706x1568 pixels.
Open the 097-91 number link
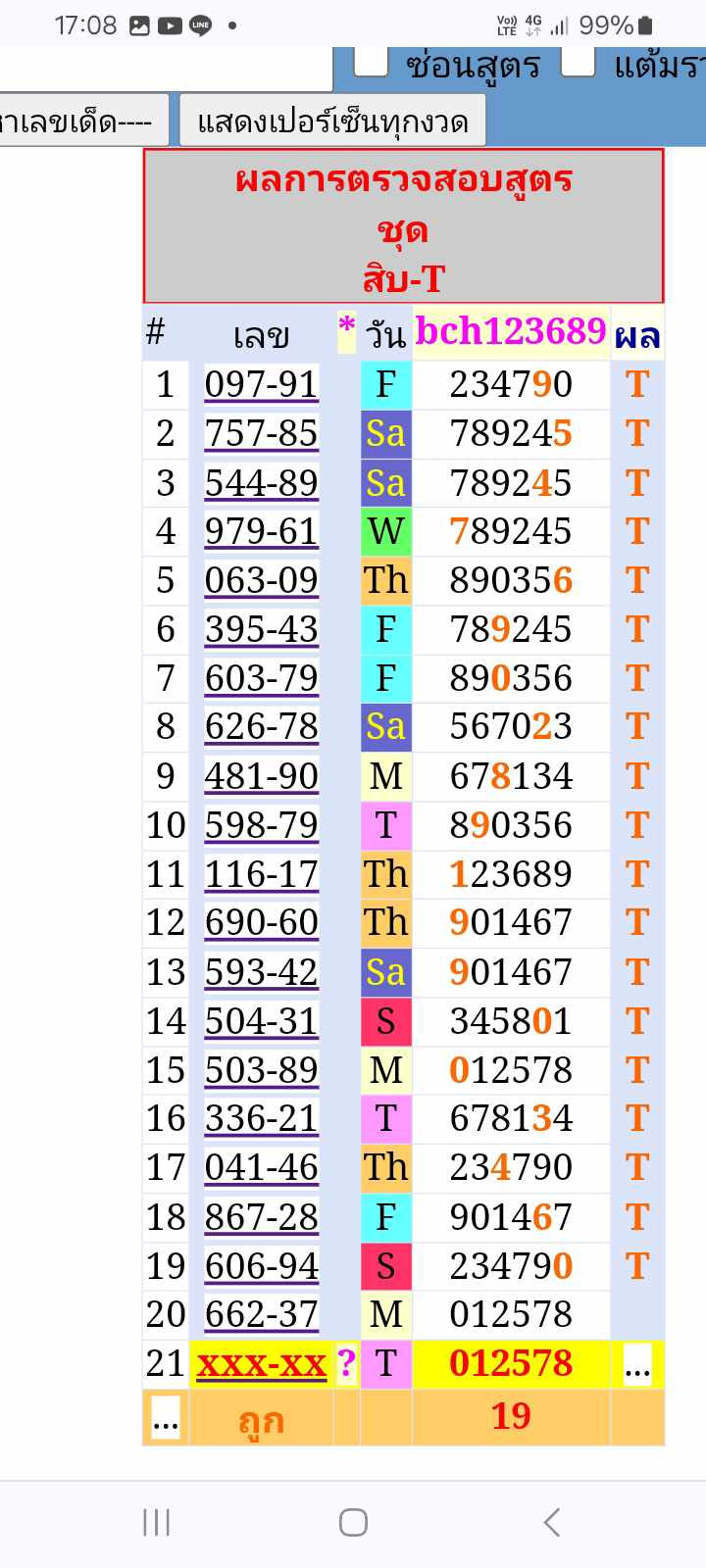(261, 384)
